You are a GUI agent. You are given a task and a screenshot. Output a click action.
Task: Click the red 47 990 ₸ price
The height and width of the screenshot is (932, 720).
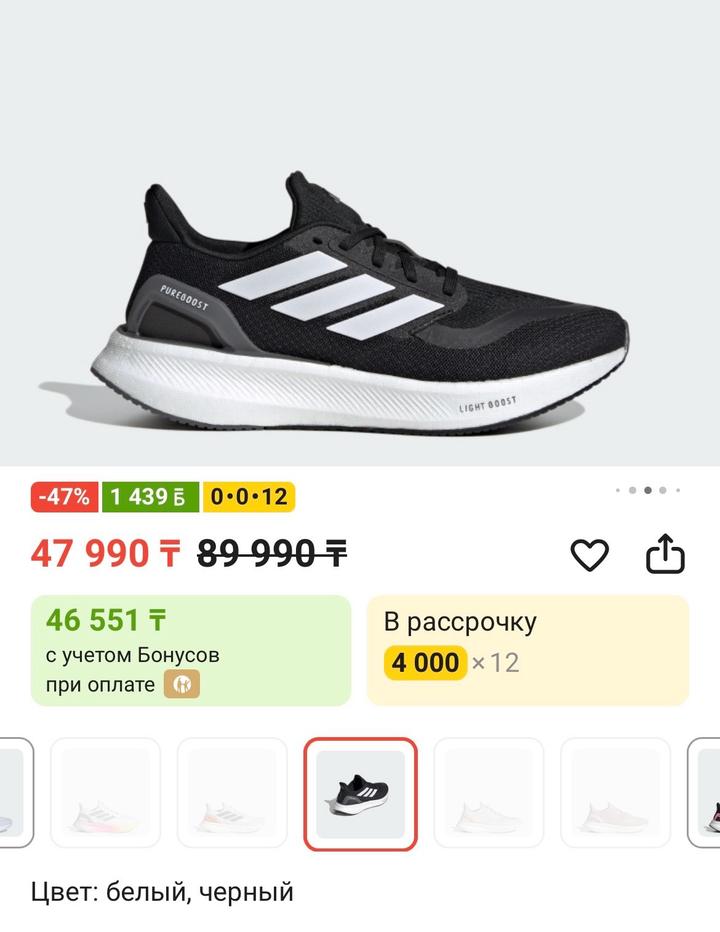[105, 551]
